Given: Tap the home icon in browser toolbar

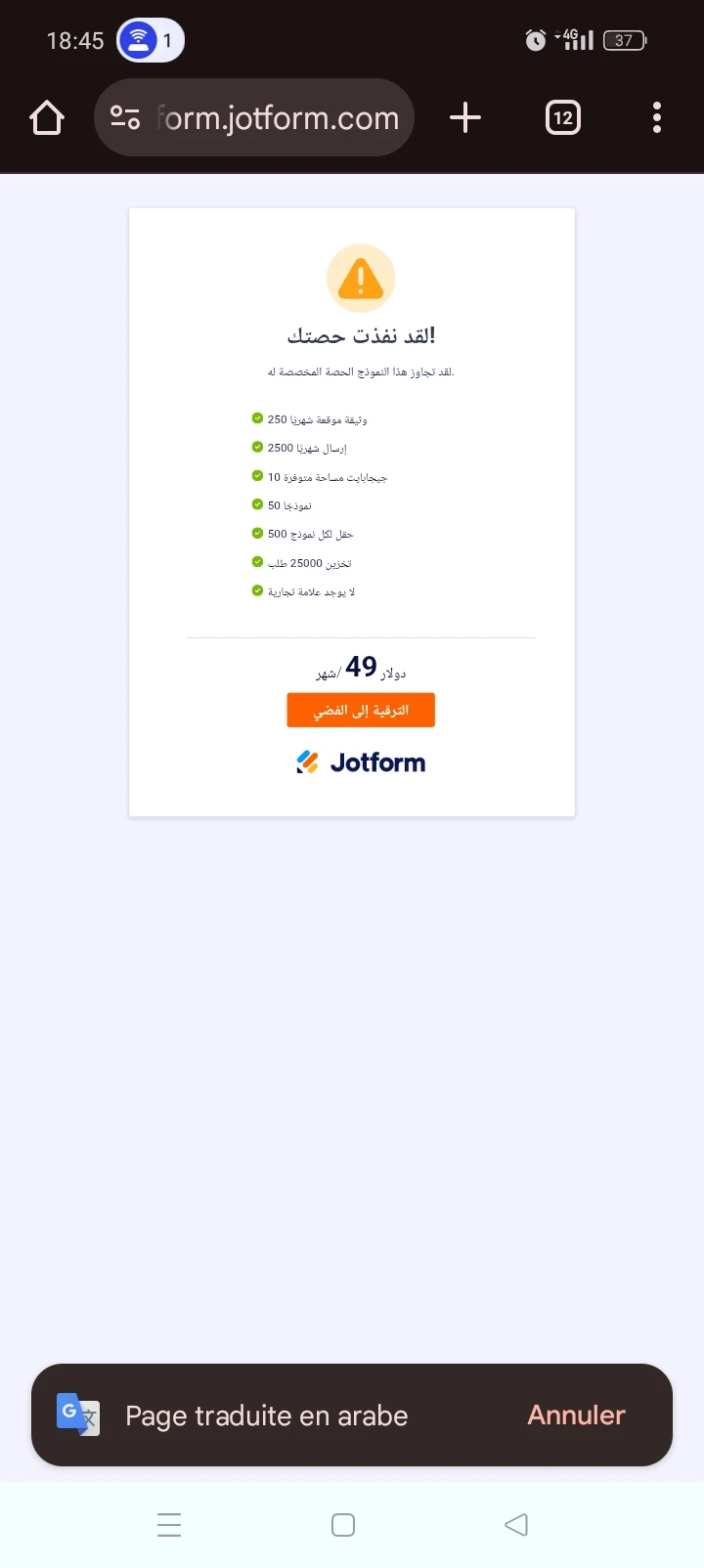Looking at the screenshot, I should [46, 117].
